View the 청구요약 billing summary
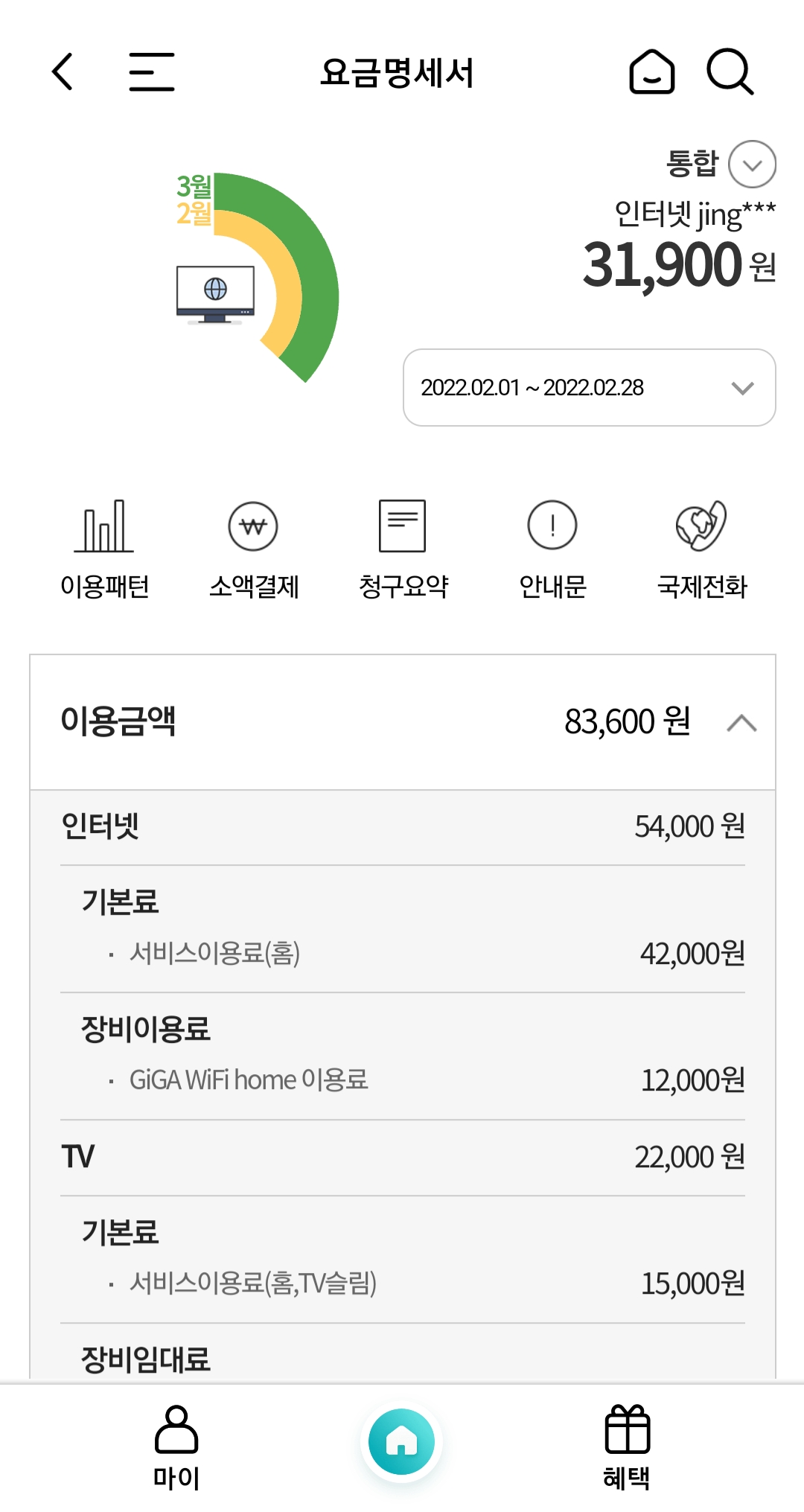The width and height of the screenshot is (804, 1512). [x=403, y=549]
